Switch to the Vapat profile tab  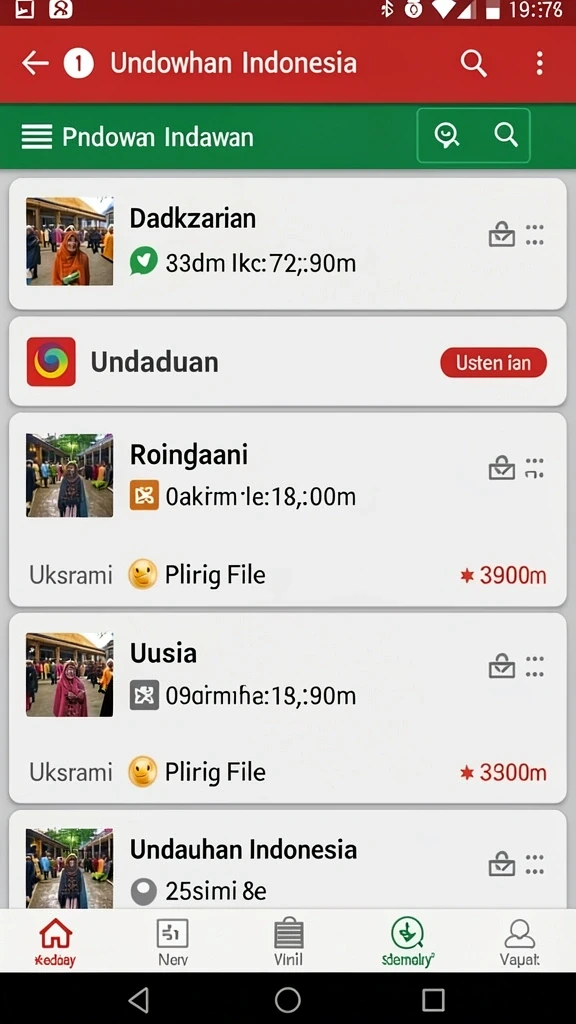coord(520,942)
